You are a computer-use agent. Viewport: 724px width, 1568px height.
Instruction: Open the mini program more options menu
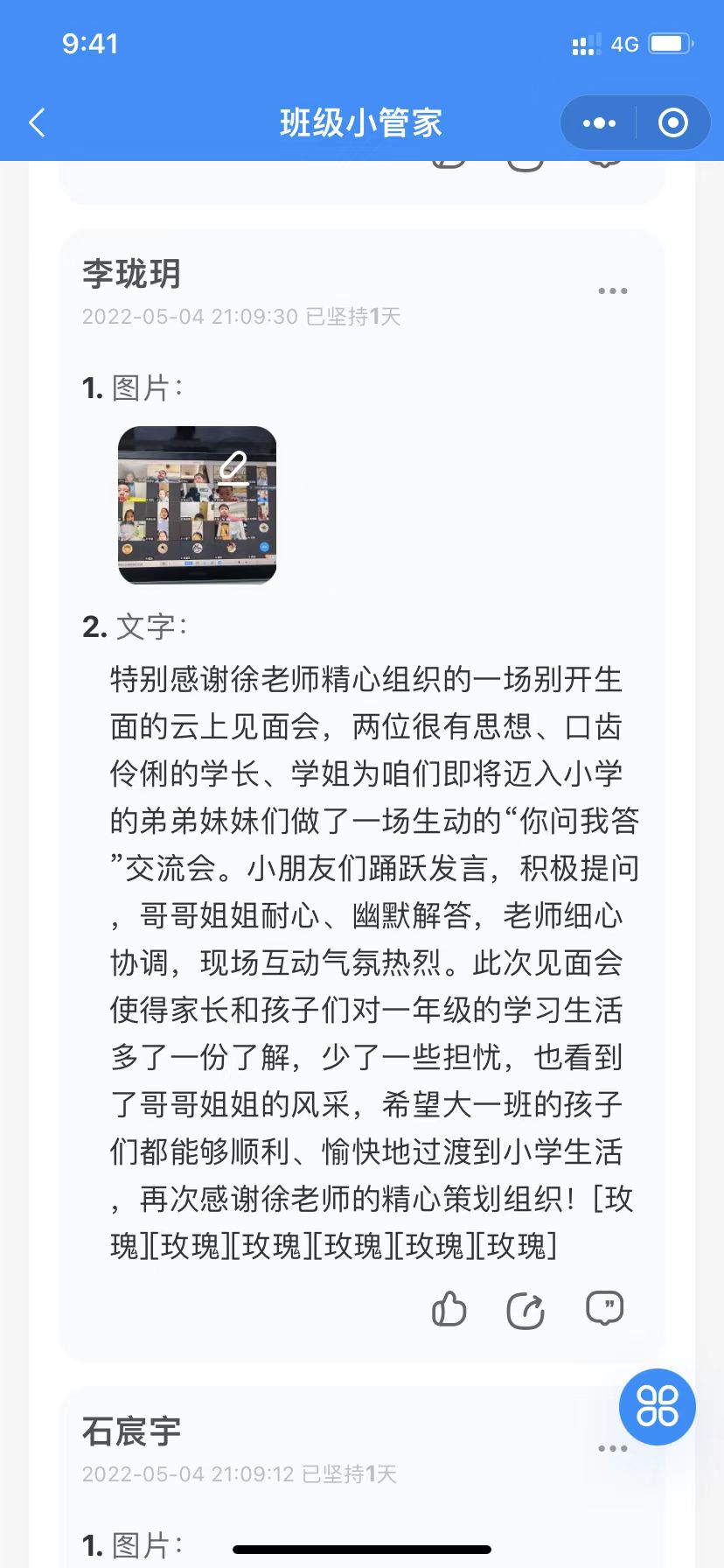[599, 123]
